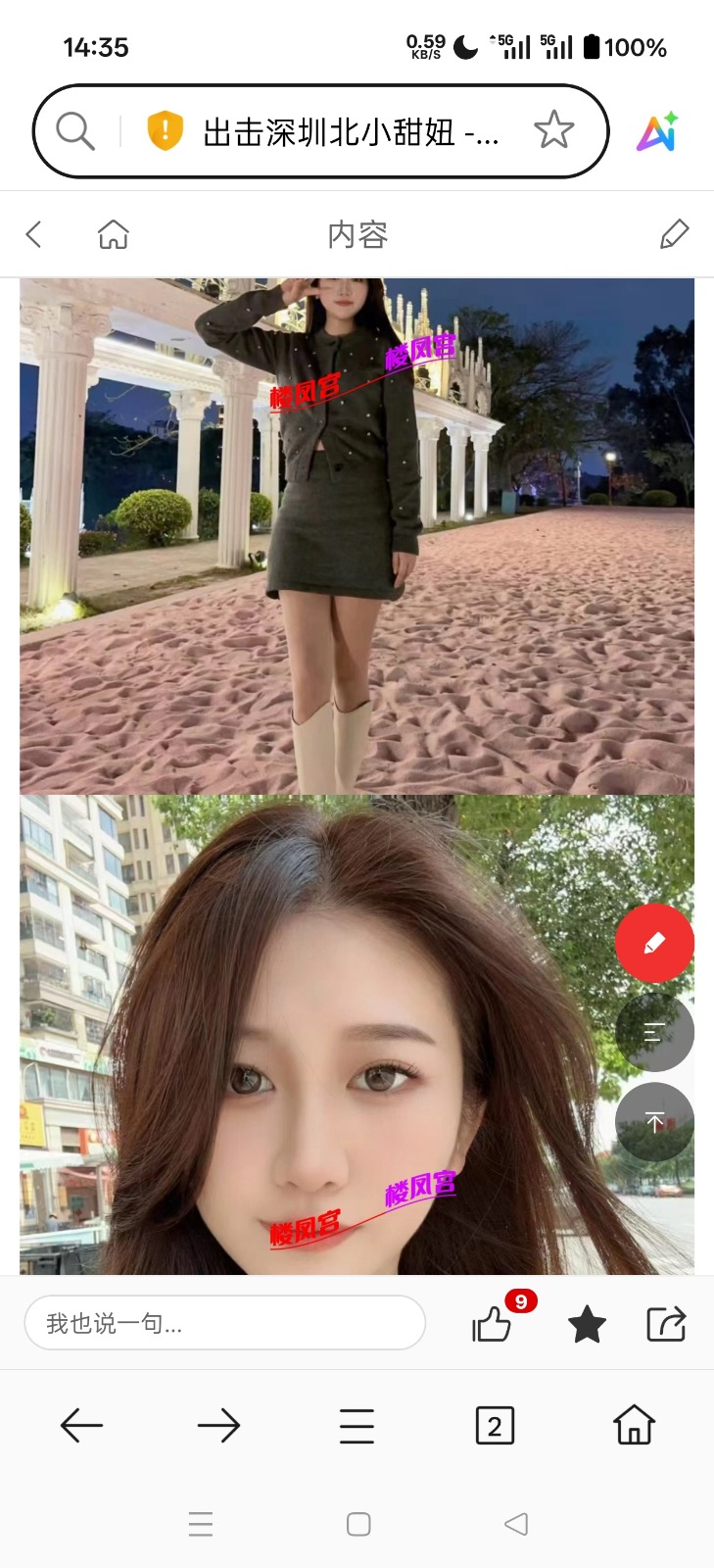This screenshot has height=1568, width=714.
Task: Tap the edit pencil in the header
Action: pyautogui.click(x=674, y=234)
